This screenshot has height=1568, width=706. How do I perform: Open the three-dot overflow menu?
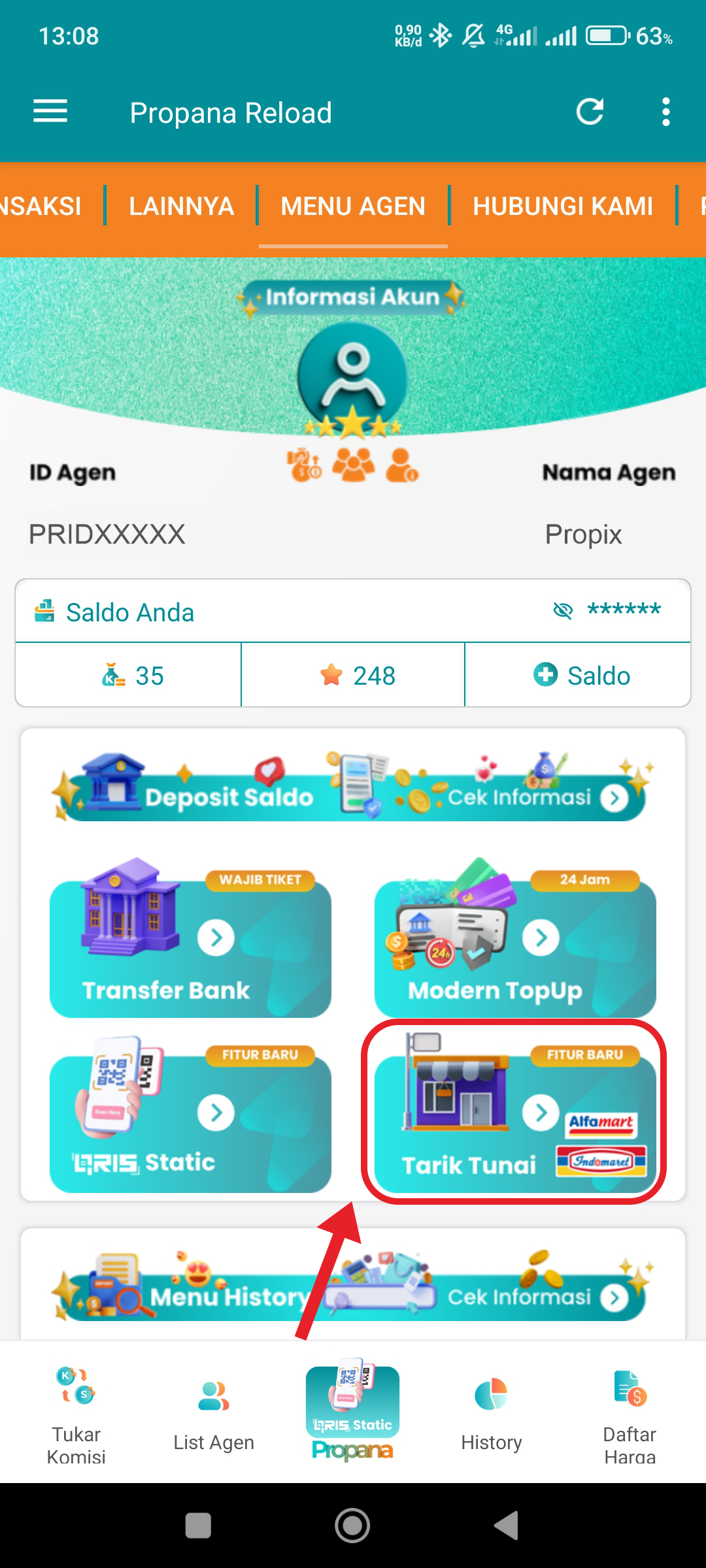pos(665,112)
